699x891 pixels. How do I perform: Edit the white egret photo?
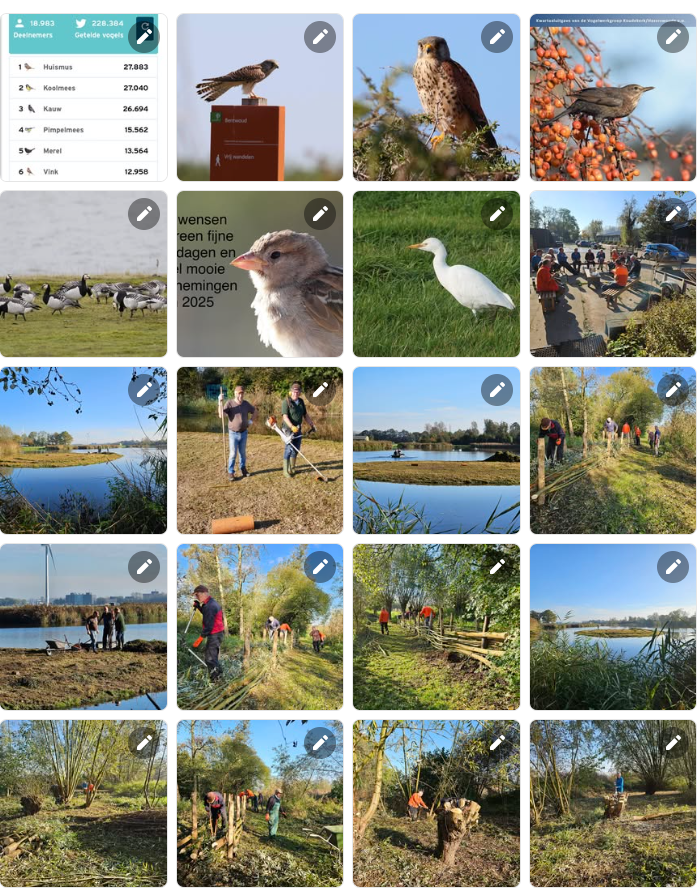click(497, 214)
